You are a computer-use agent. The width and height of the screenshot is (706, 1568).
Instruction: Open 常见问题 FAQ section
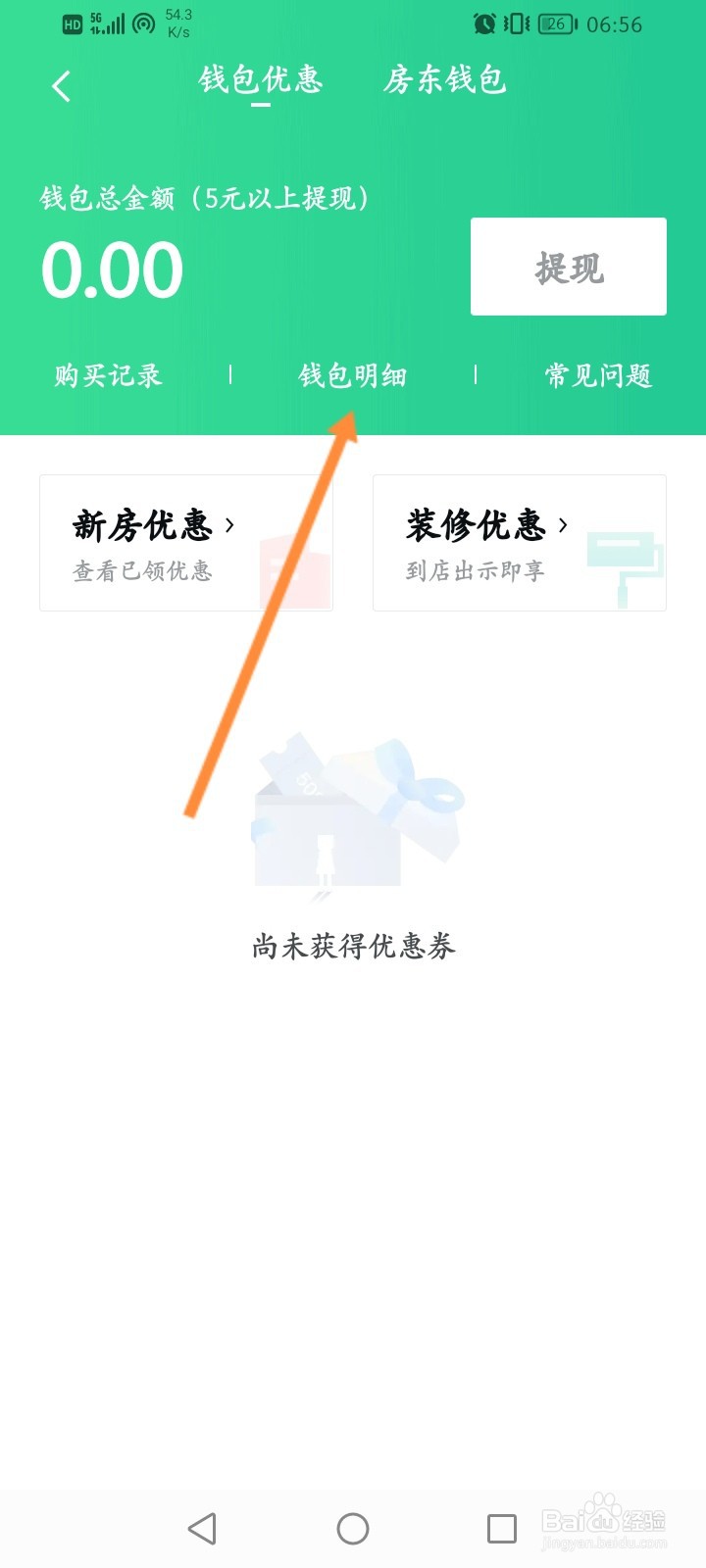point(599,375)
